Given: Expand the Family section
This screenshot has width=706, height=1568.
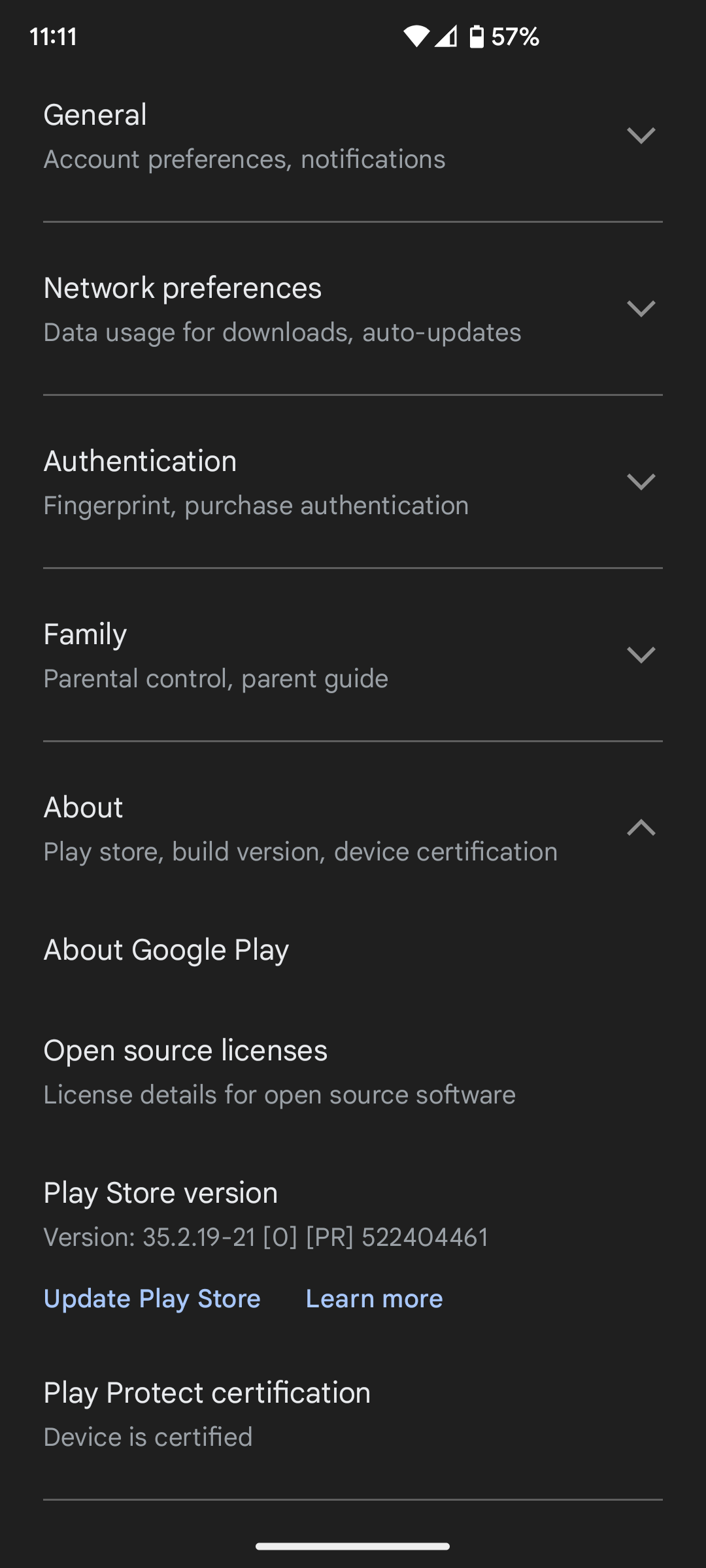Looking at the screenshot, I should (641, 655).
